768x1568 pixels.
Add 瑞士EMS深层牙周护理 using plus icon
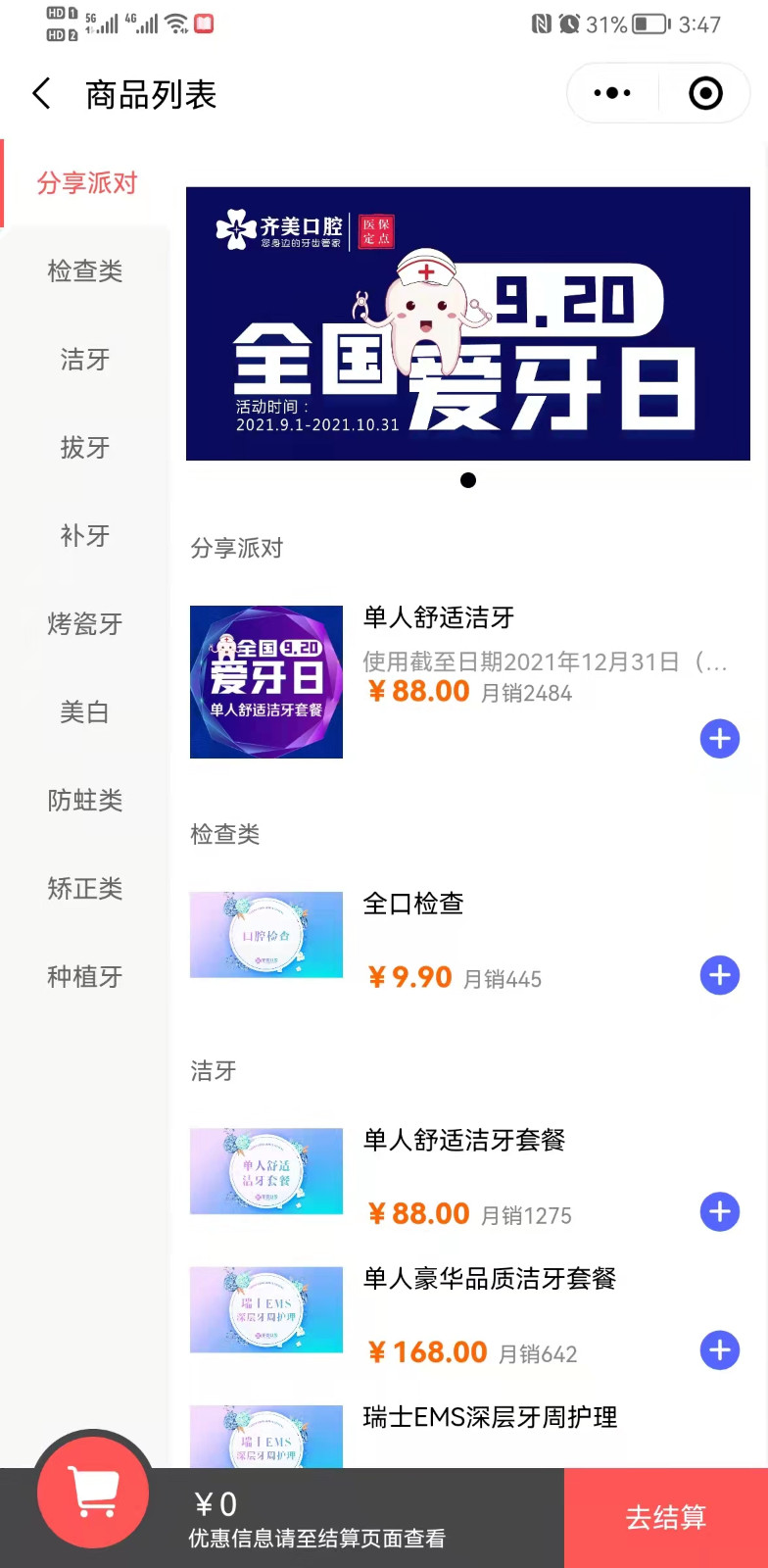(720, 1485)
